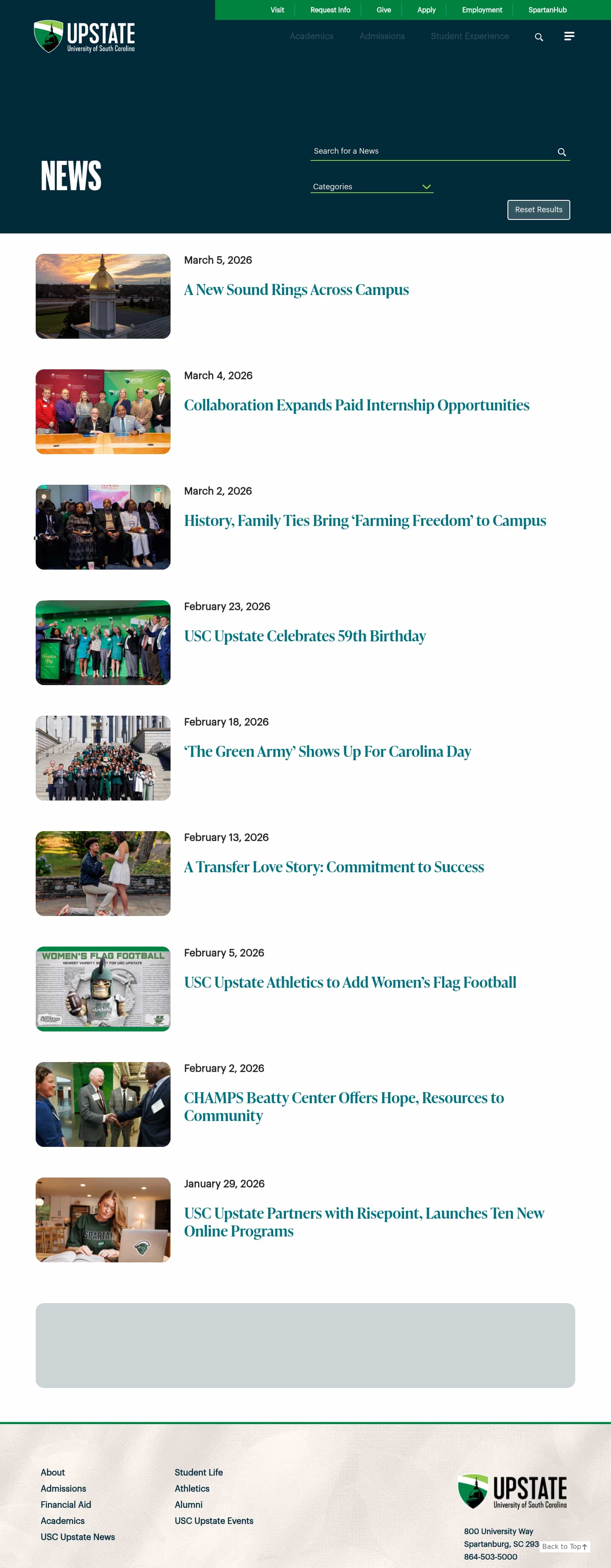The width and height of the screenshot is (611, 1568).
Task: Open Financial Aid footer link
Action: point(66,1504)
